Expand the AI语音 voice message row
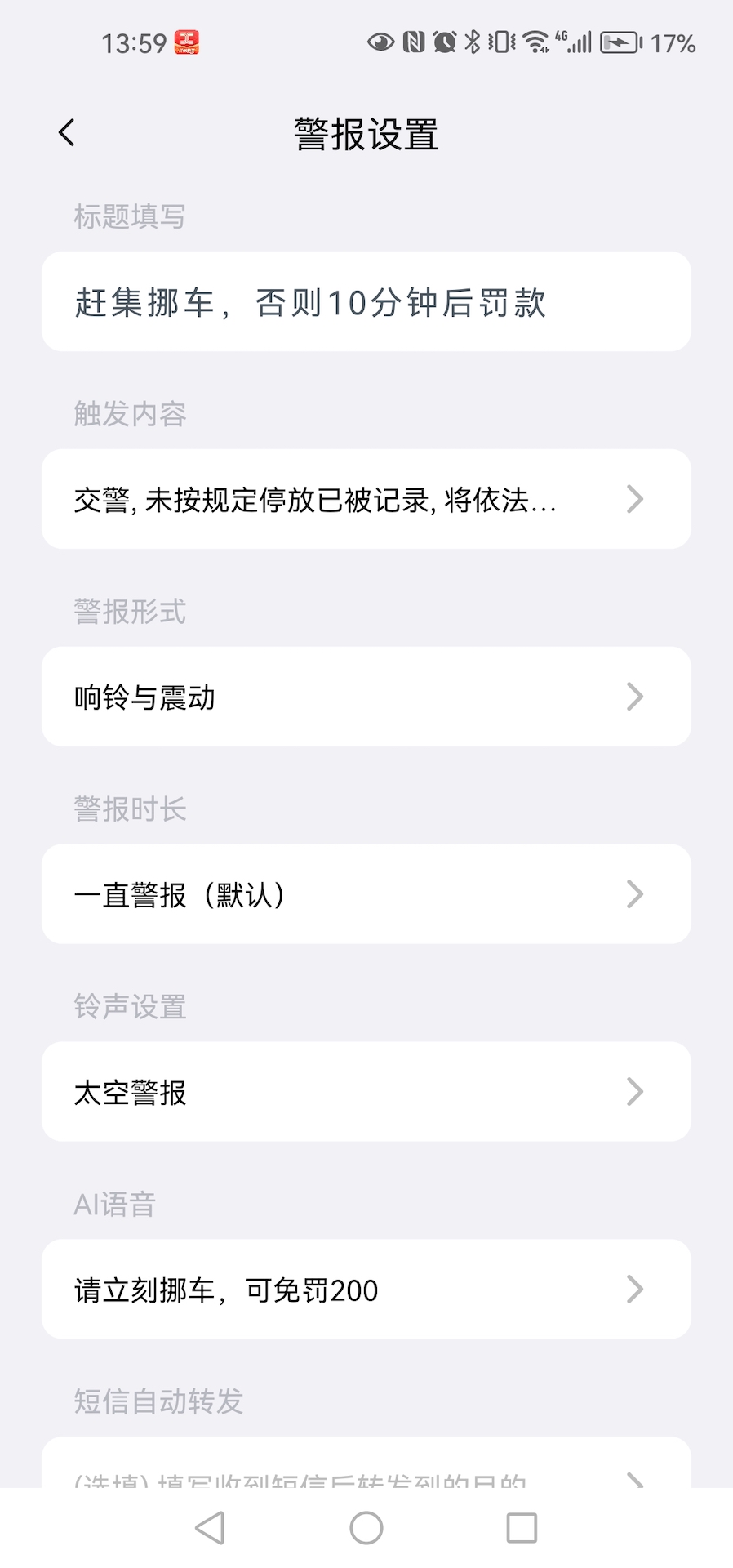733x1568 pixels. (x=366, y=1290)
